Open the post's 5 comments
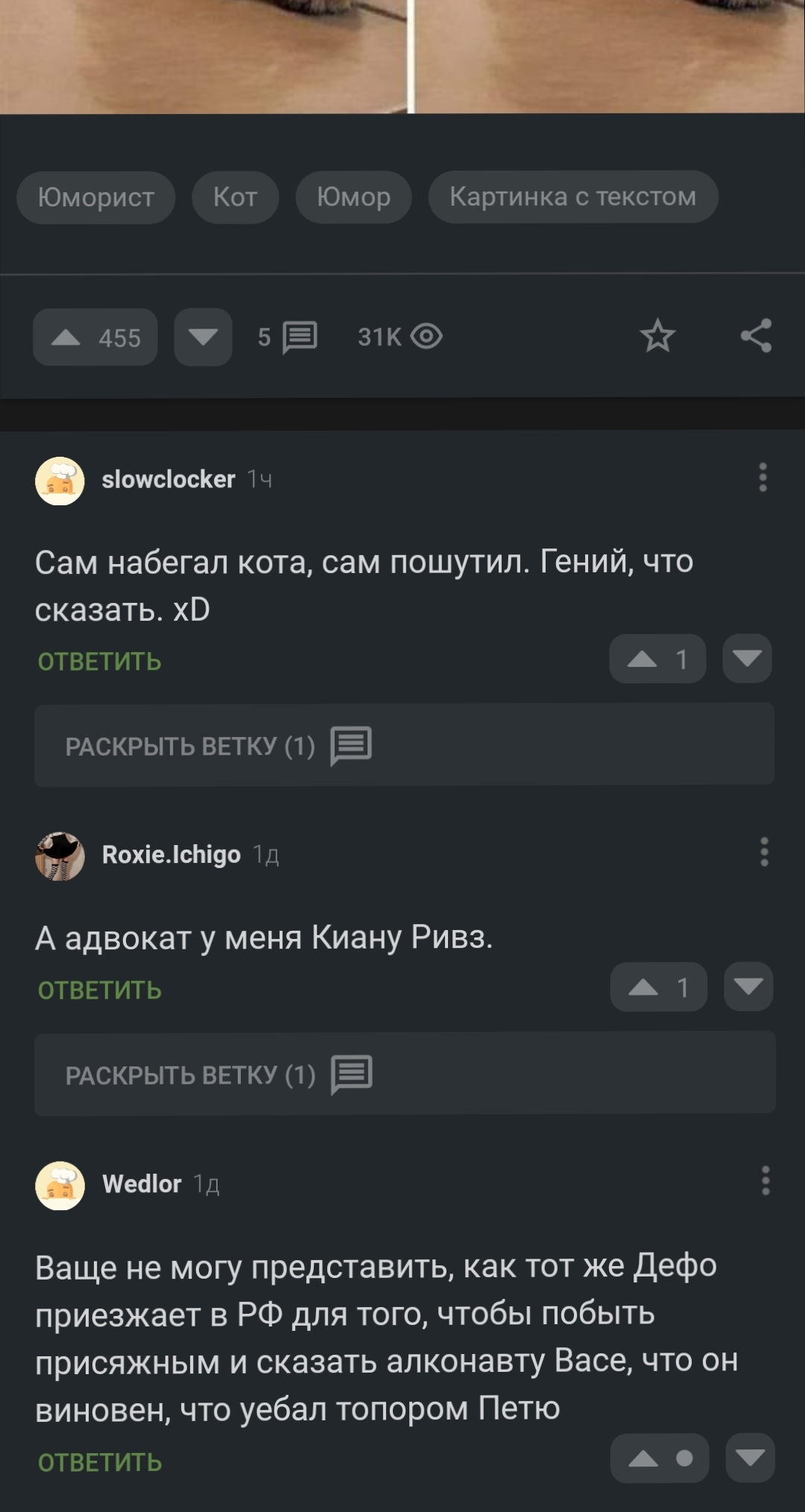This screenshot has width=805, height=1512. pos(288,338)
